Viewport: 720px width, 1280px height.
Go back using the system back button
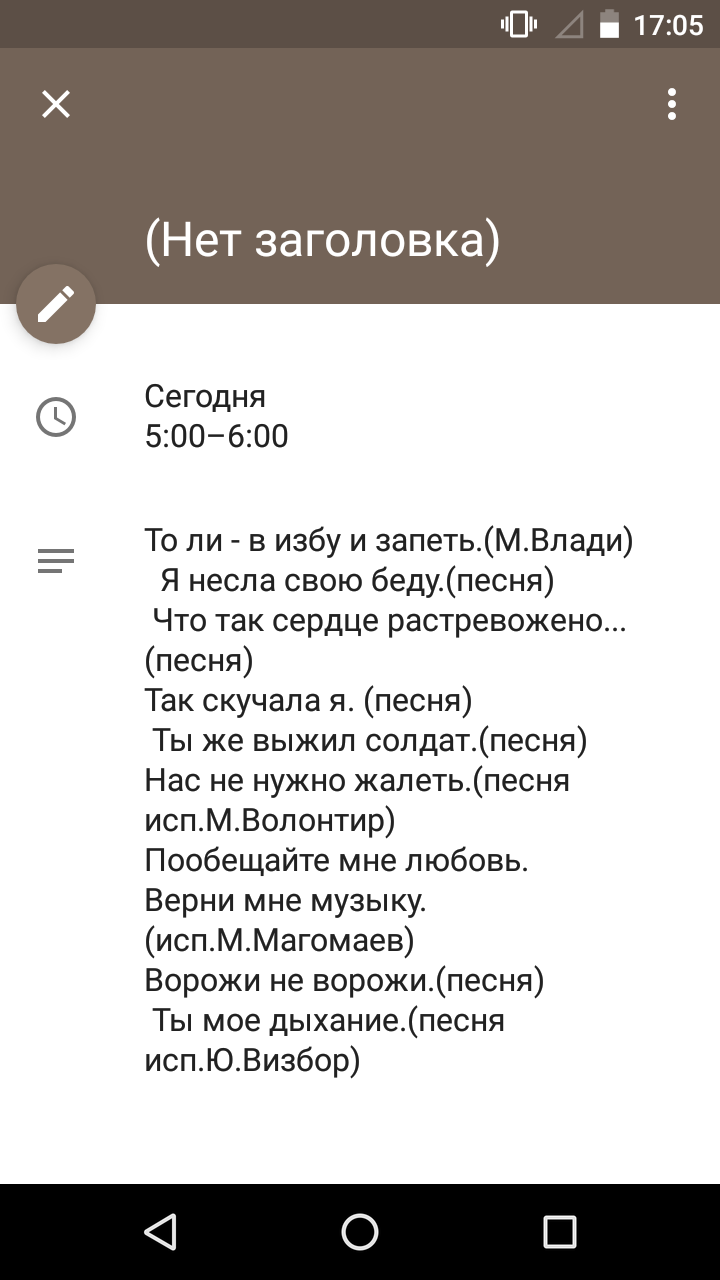coord(161,1232)
